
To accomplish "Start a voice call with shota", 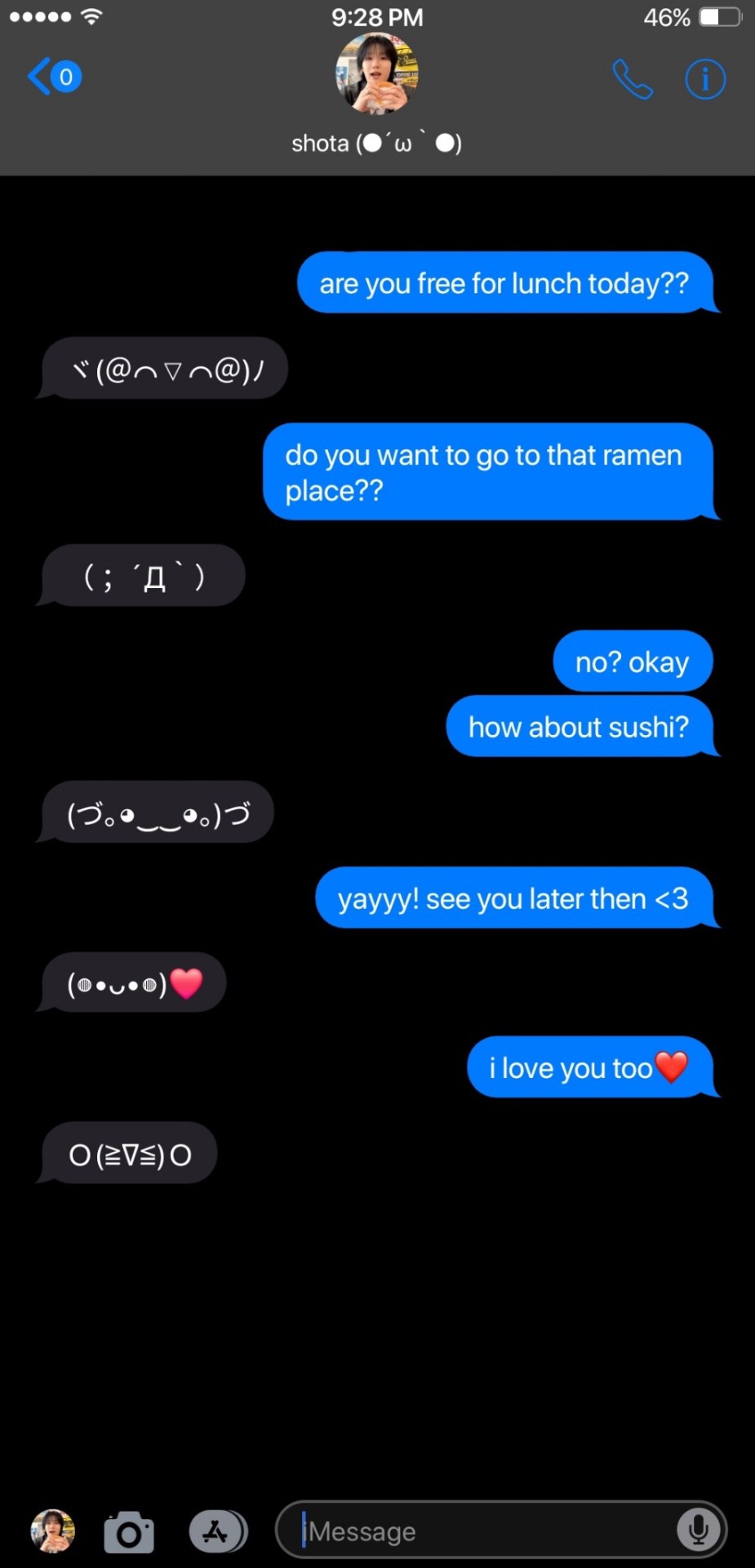I will pyautogui.click(x=633, y=79).
